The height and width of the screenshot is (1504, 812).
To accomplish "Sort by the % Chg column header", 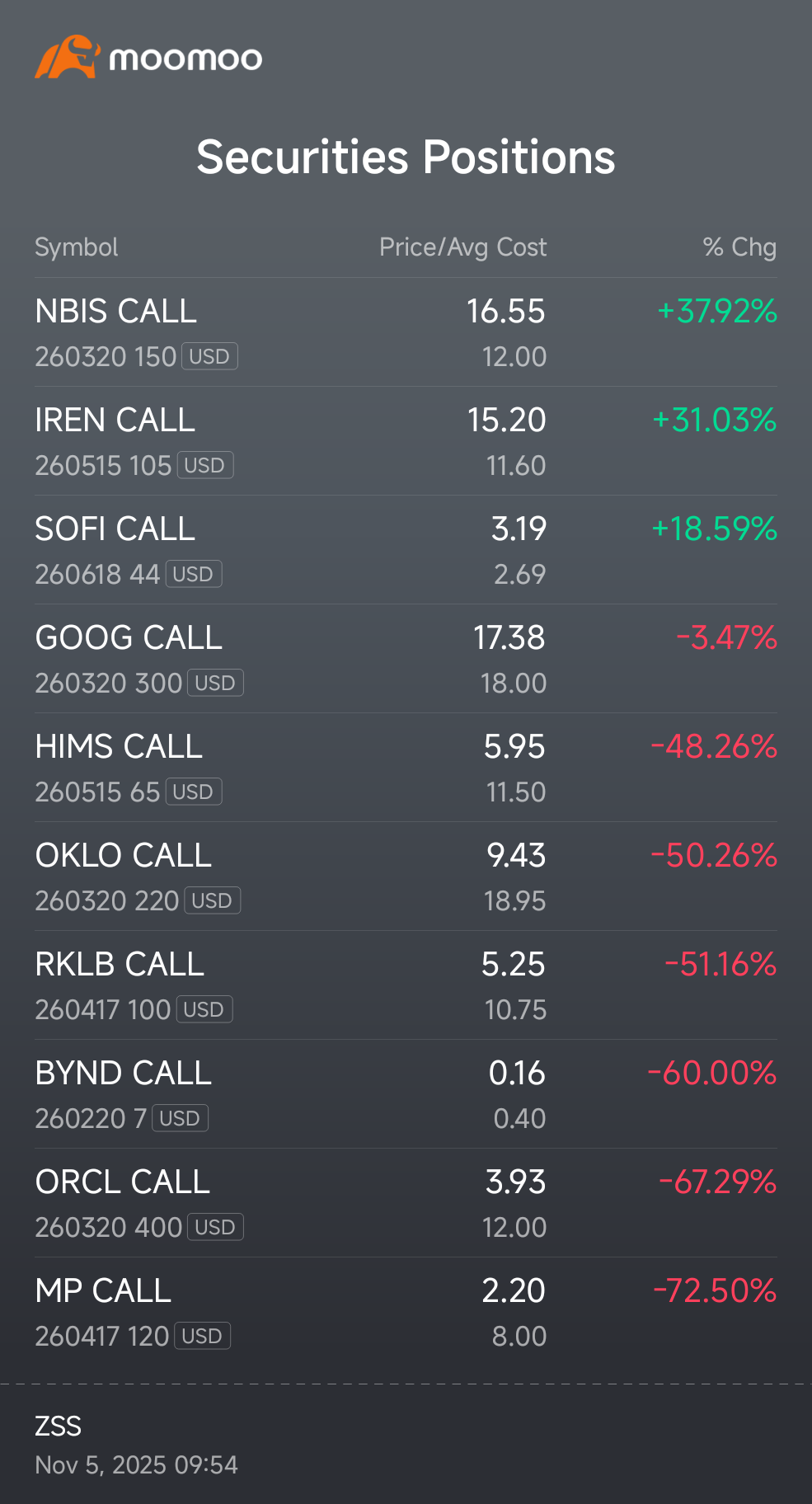I will click(739, 247).
